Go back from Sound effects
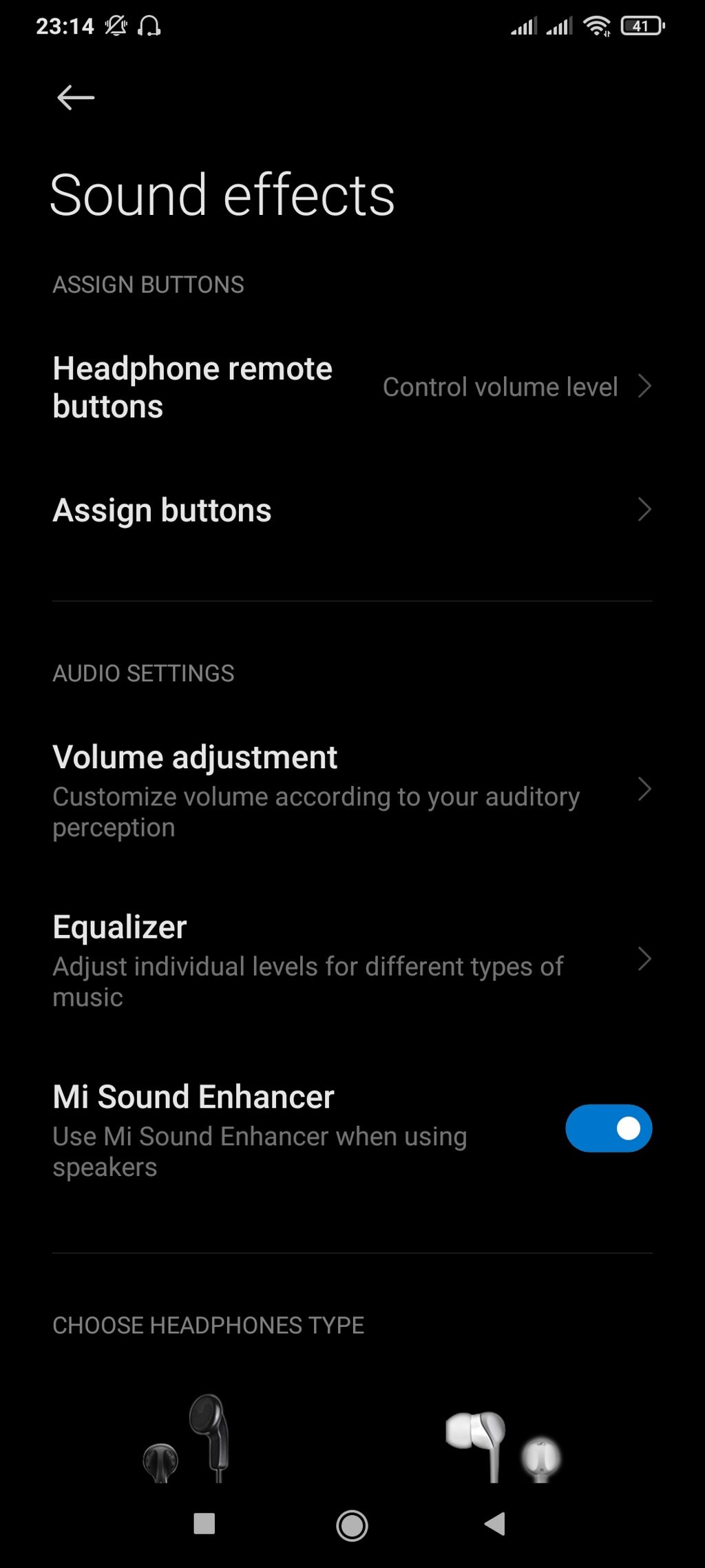Image resolution: width=705 pixels, height=1568 pixels. [76, 98]
